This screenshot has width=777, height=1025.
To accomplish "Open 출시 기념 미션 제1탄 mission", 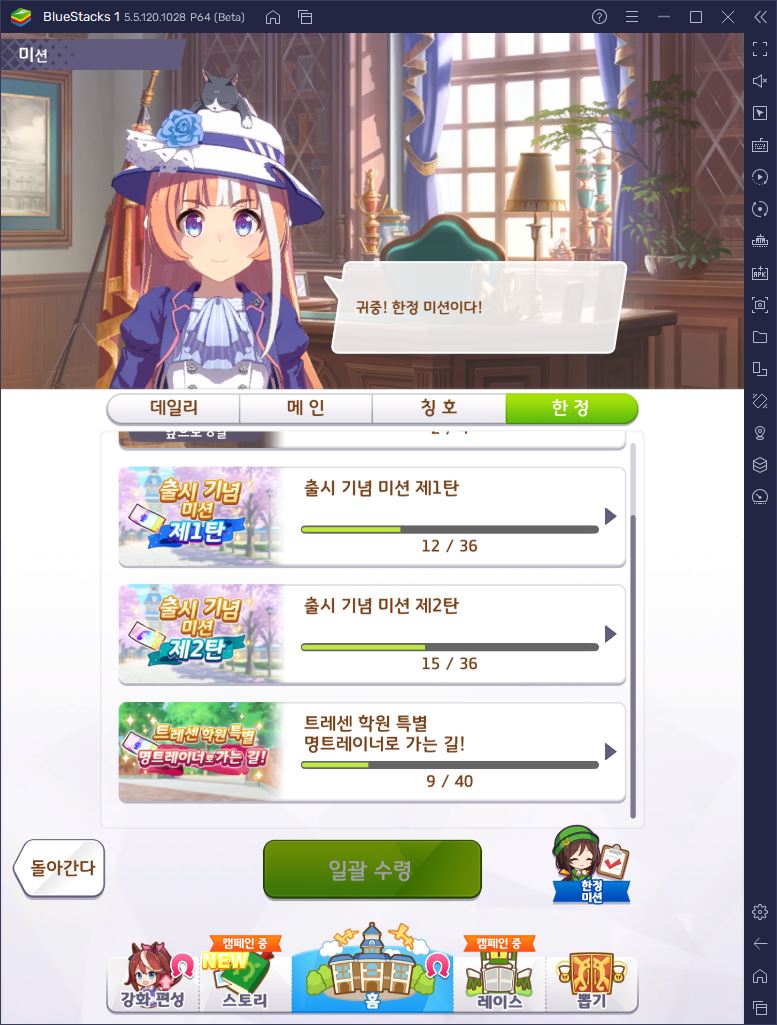I will point(372,517).
